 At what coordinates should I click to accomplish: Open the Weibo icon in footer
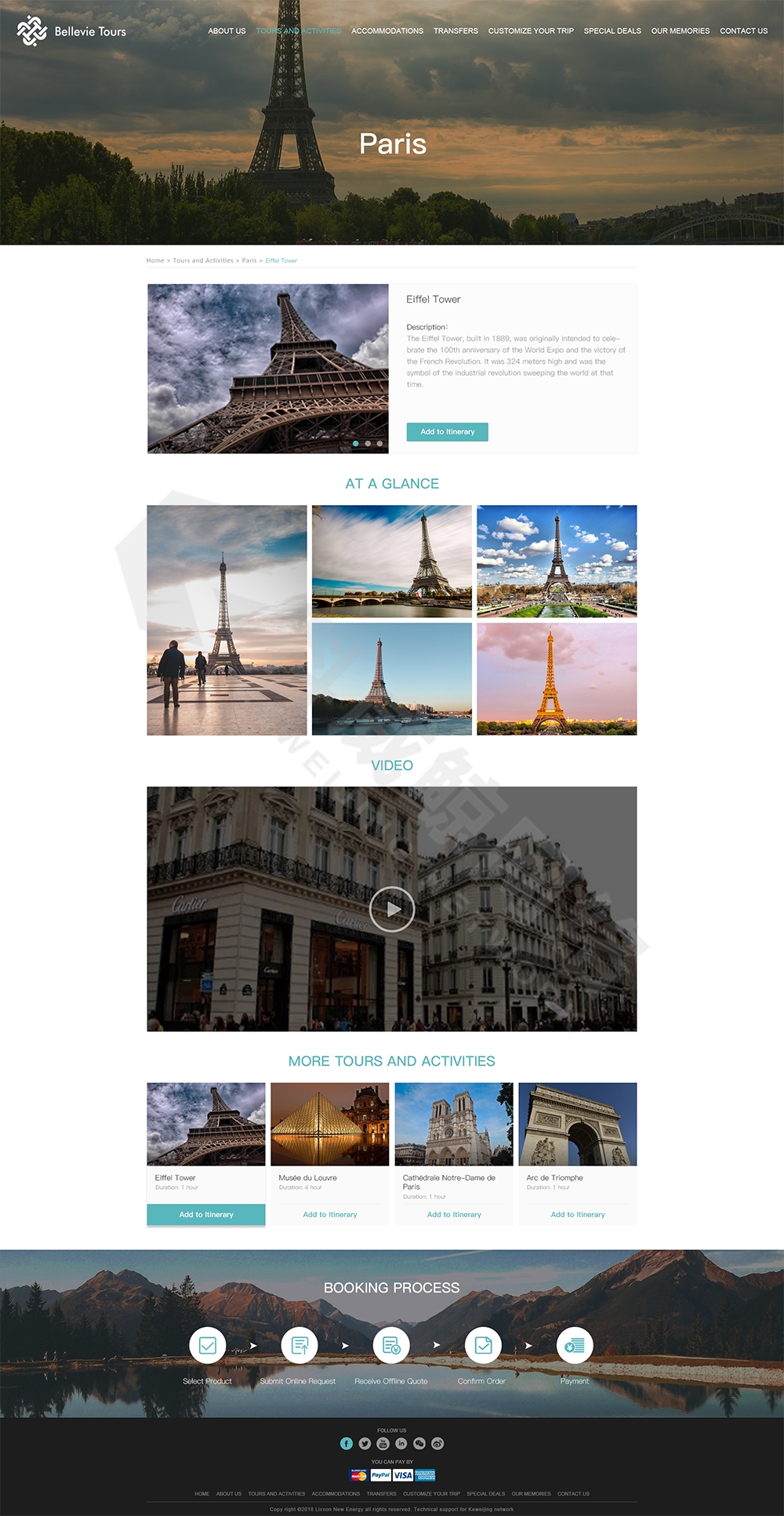pyautogui.click(x=437, y=1444)
